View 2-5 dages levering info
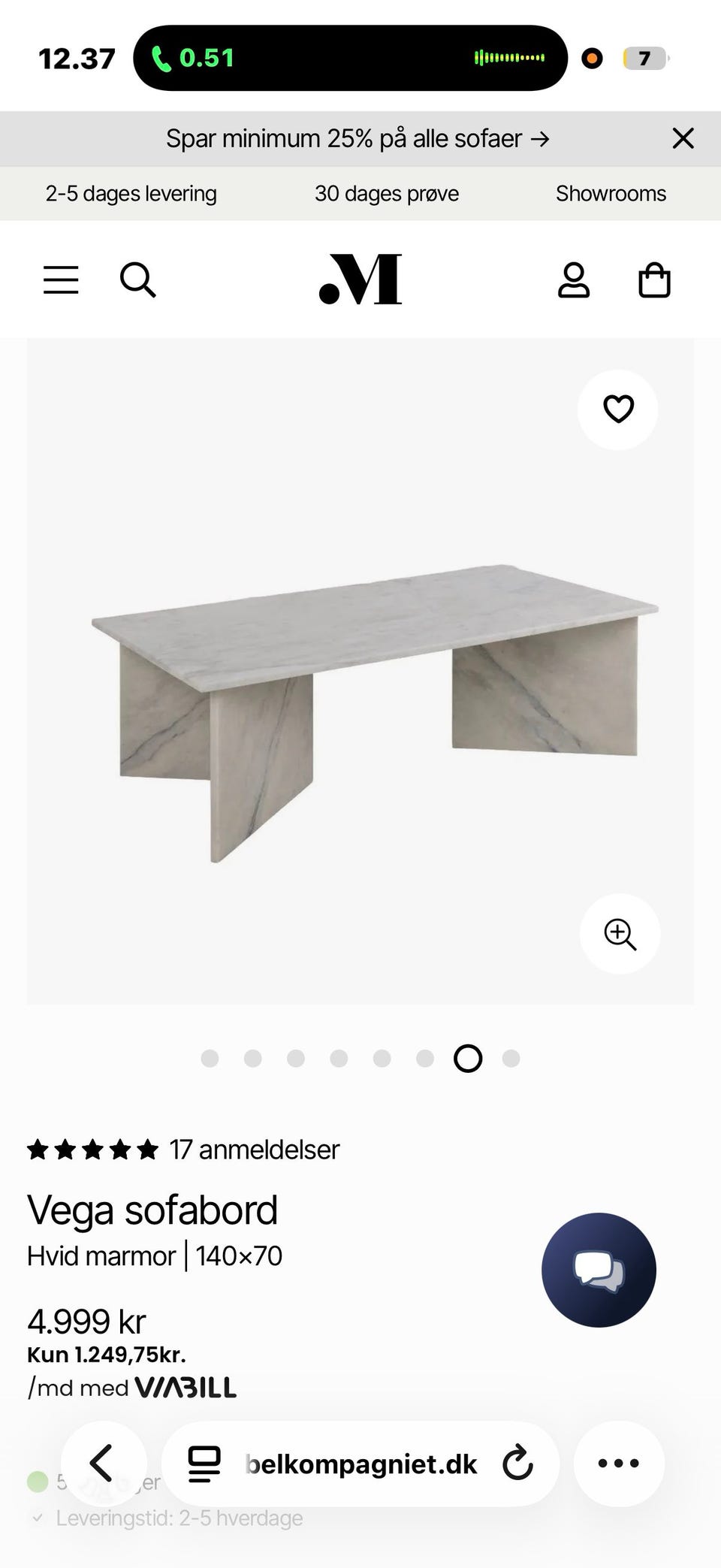Viewport: 721px width, 1568px height. (x=131, y=194)
